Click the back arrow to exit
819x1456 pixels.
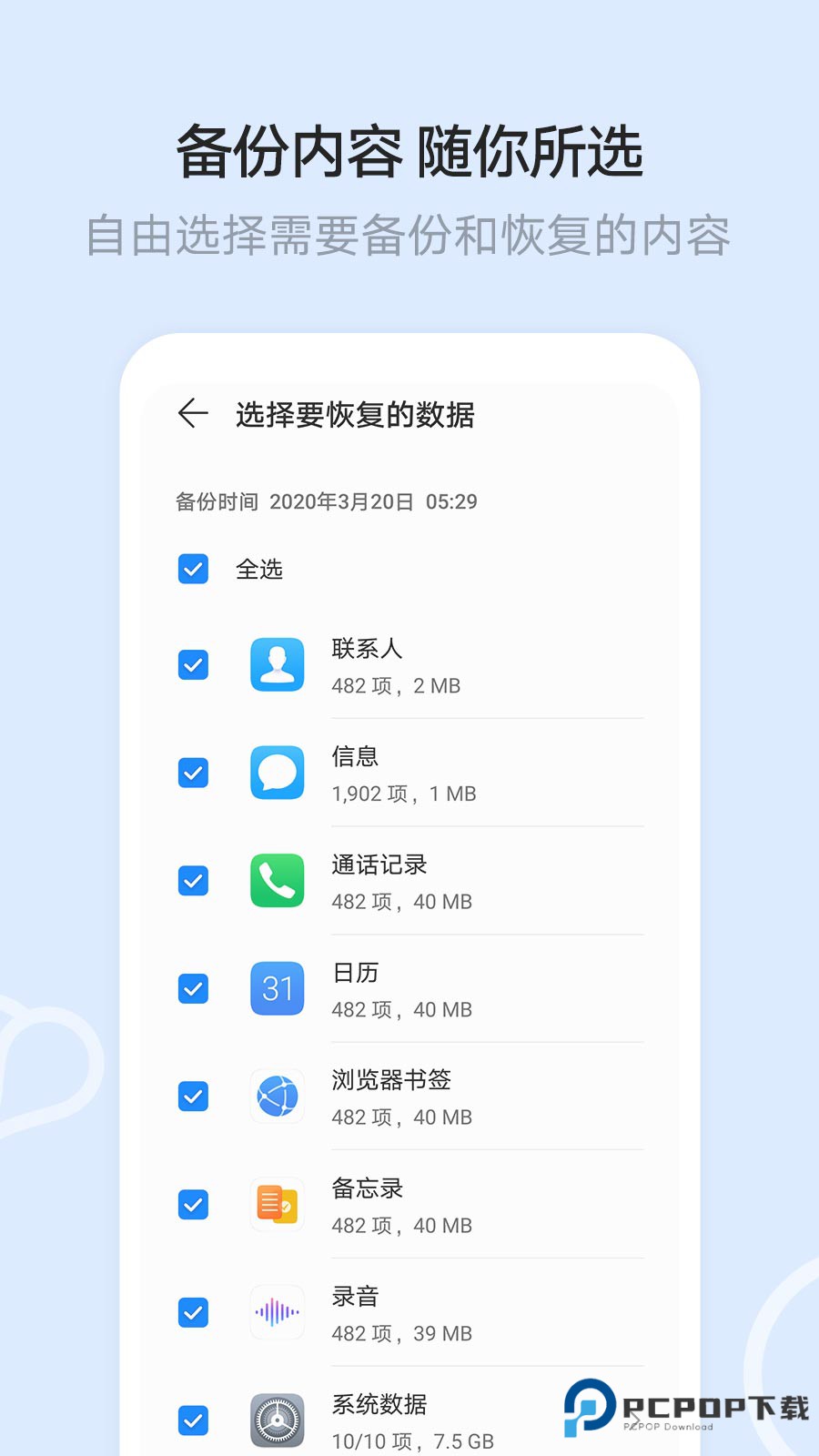click(194, 414)
